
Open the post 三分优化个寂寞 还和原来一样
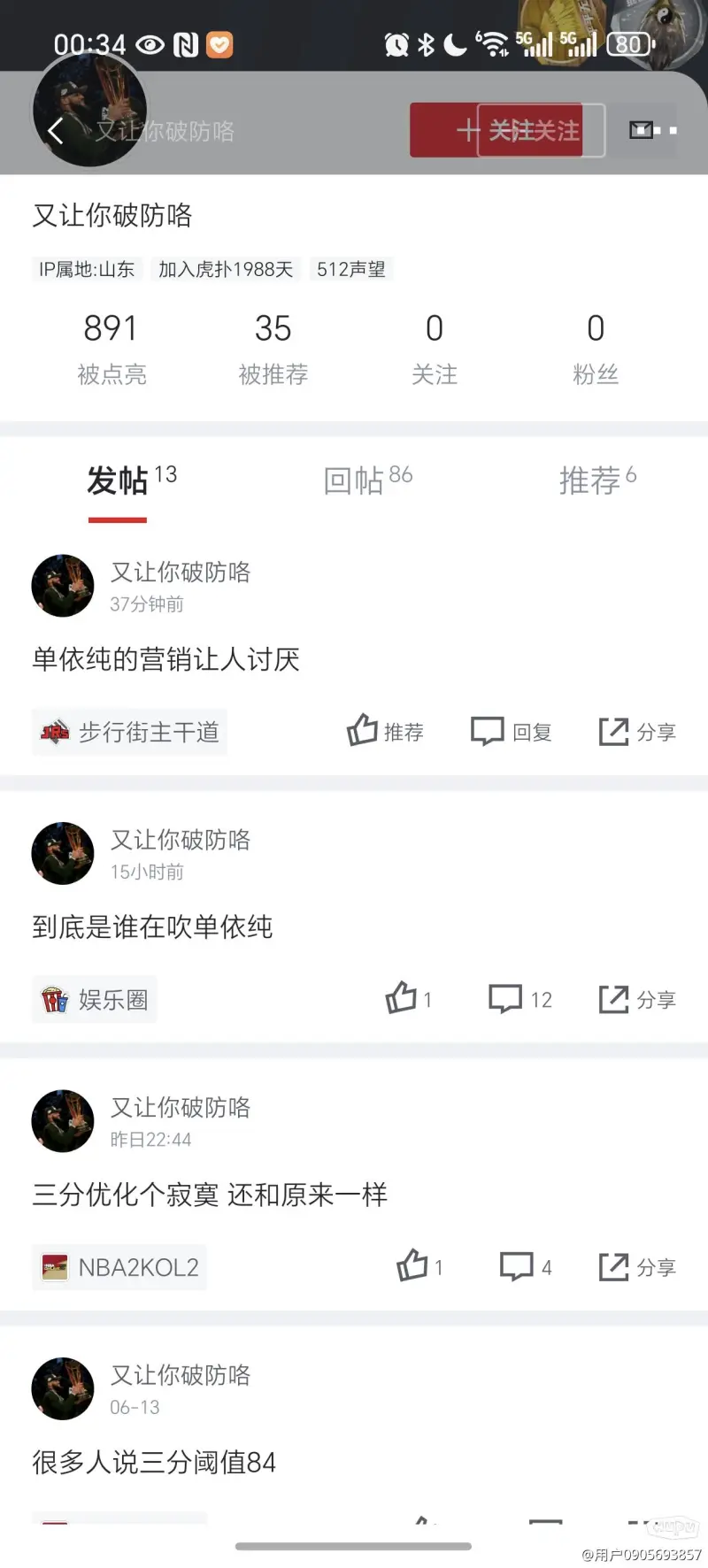[210, 1195]
